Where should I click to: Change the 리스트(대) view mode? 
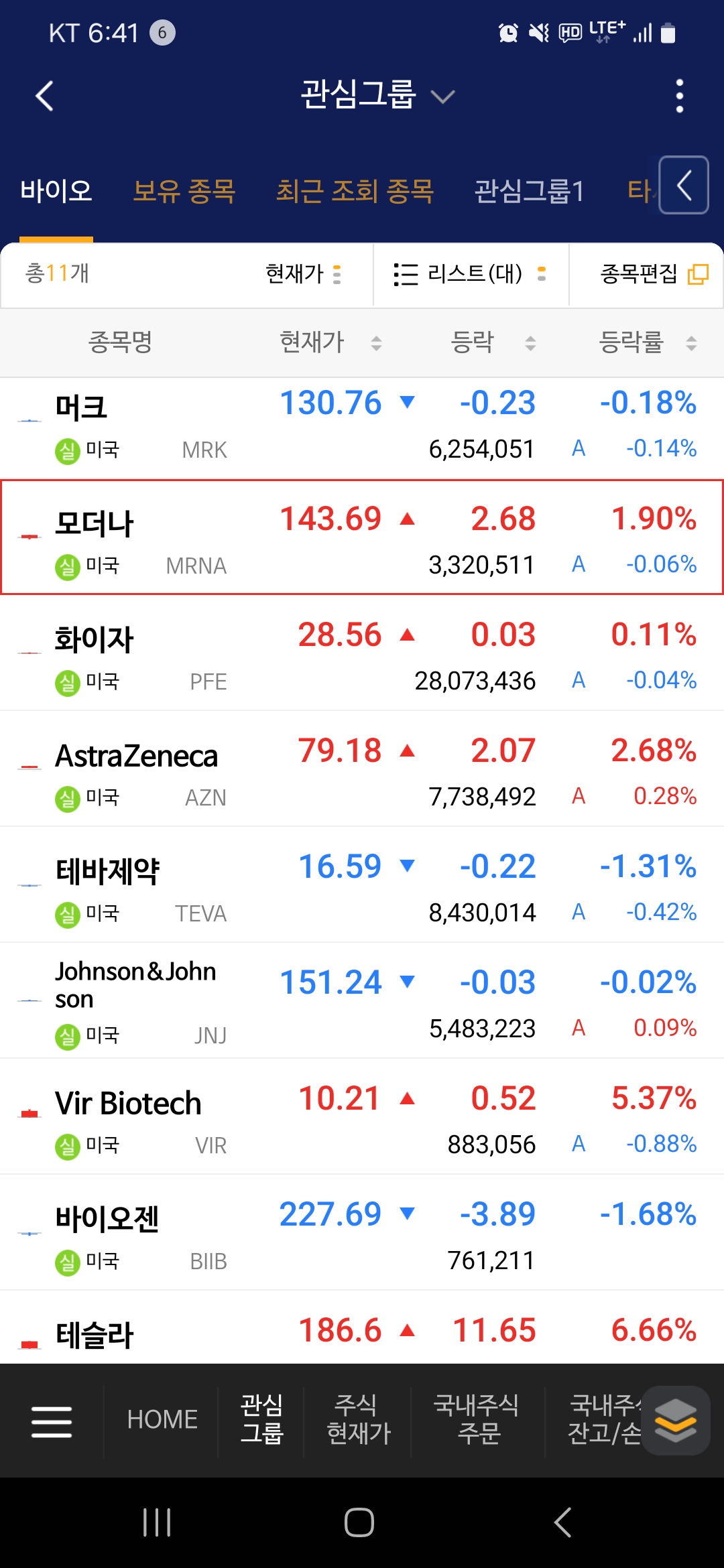[x=470, y=274]
